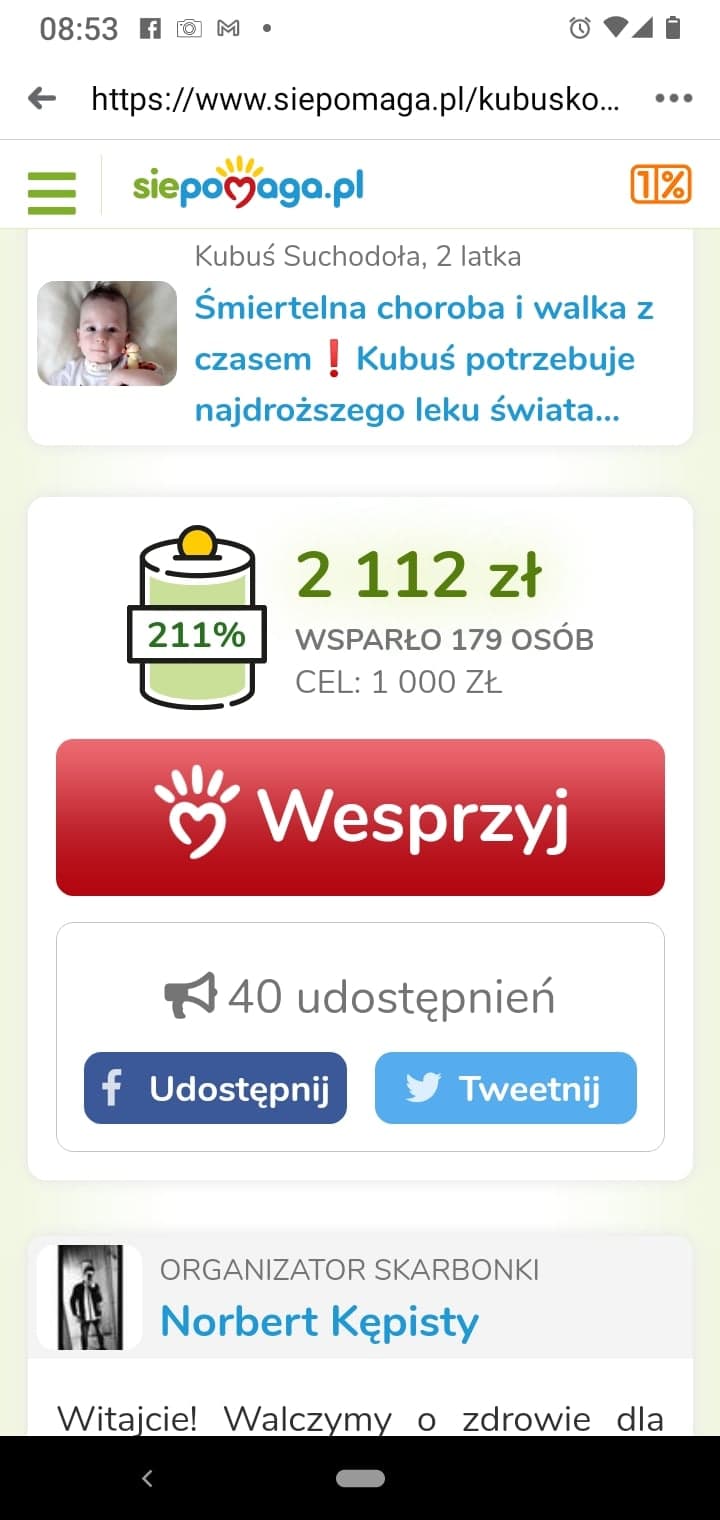Go back using the browser arrow
The width and height of the screenshot is (720, 1520).
42,98
